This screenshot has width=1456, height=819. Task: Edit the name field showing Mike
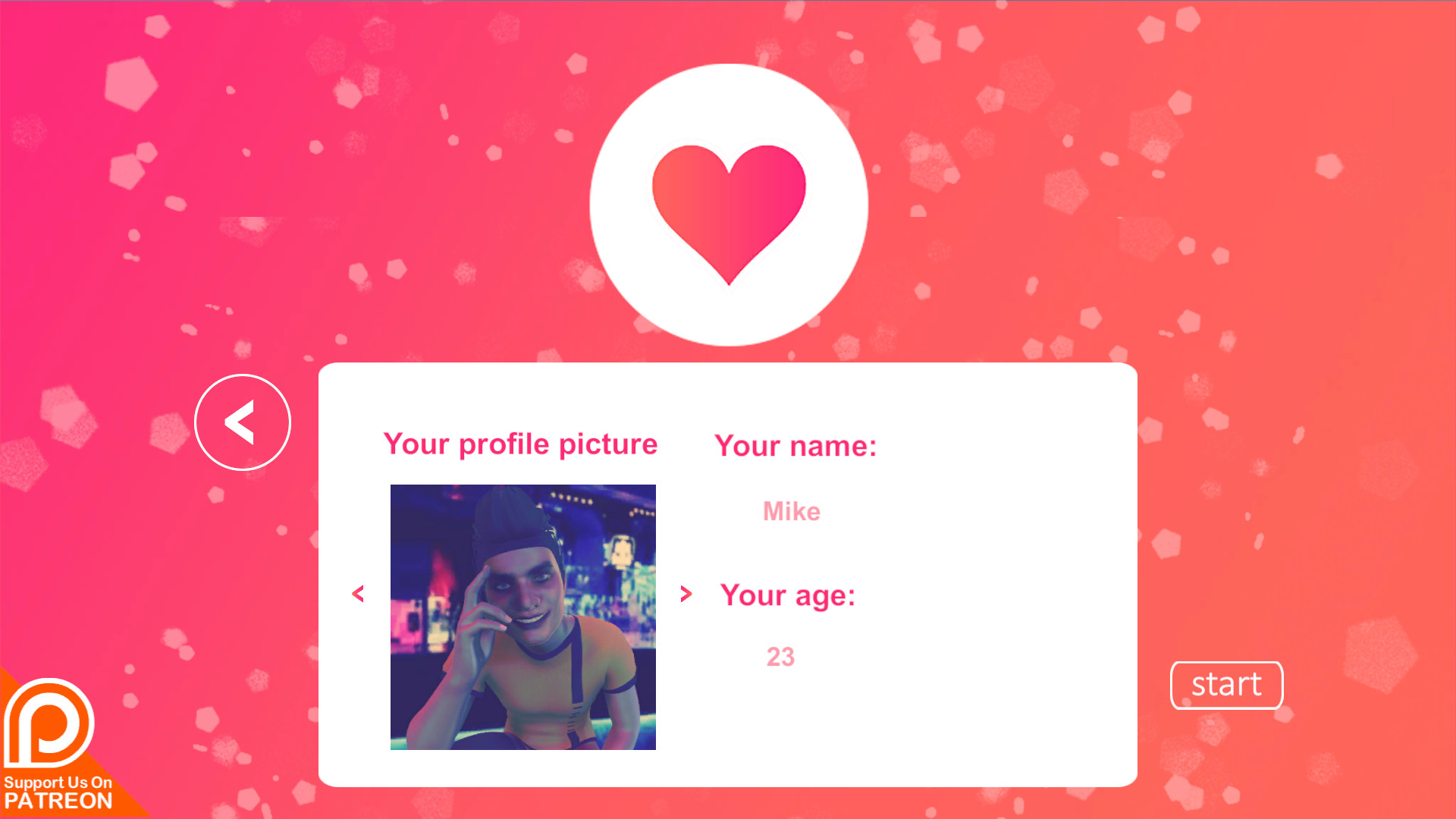coord(792,512)
